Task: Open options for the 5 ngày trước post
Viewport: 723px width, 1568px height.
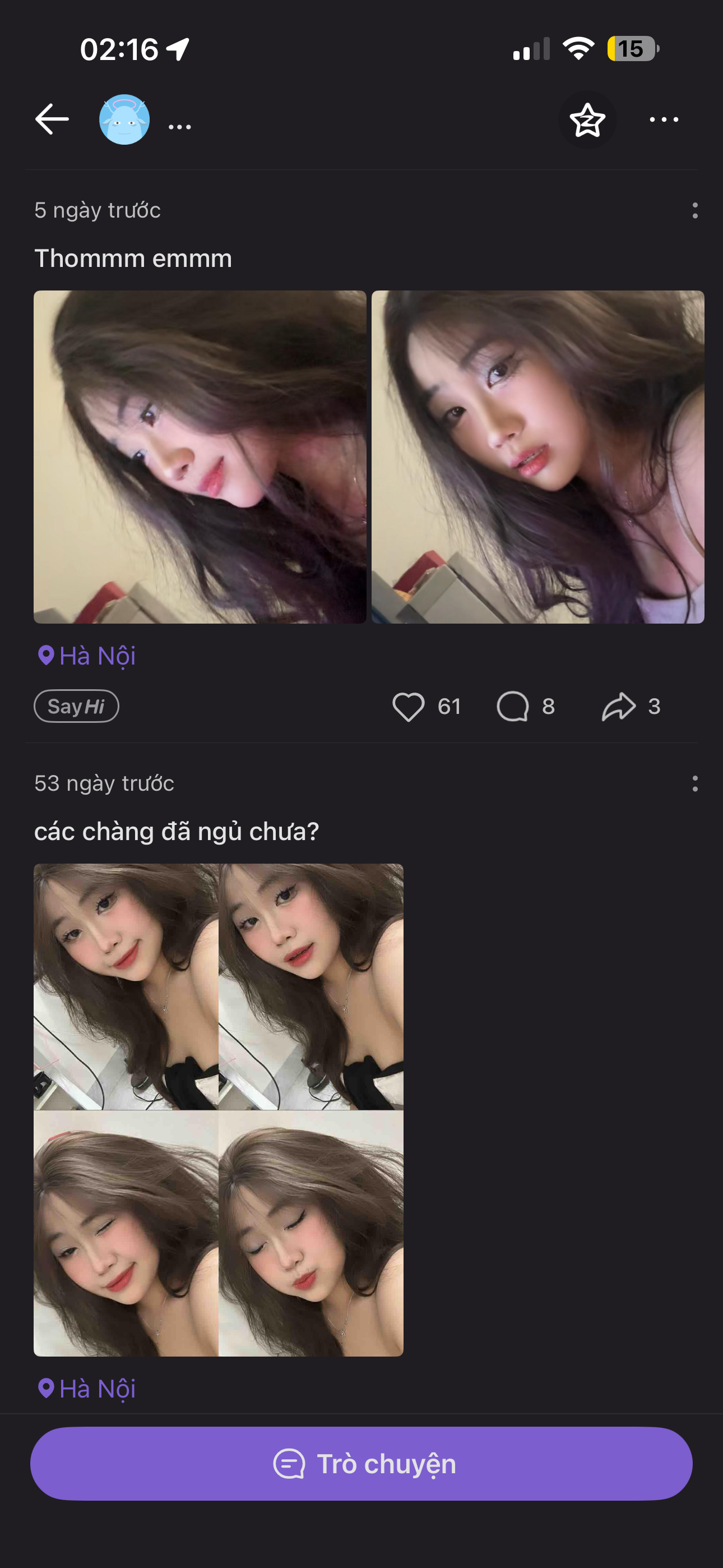Action: [x=694, y=211]
